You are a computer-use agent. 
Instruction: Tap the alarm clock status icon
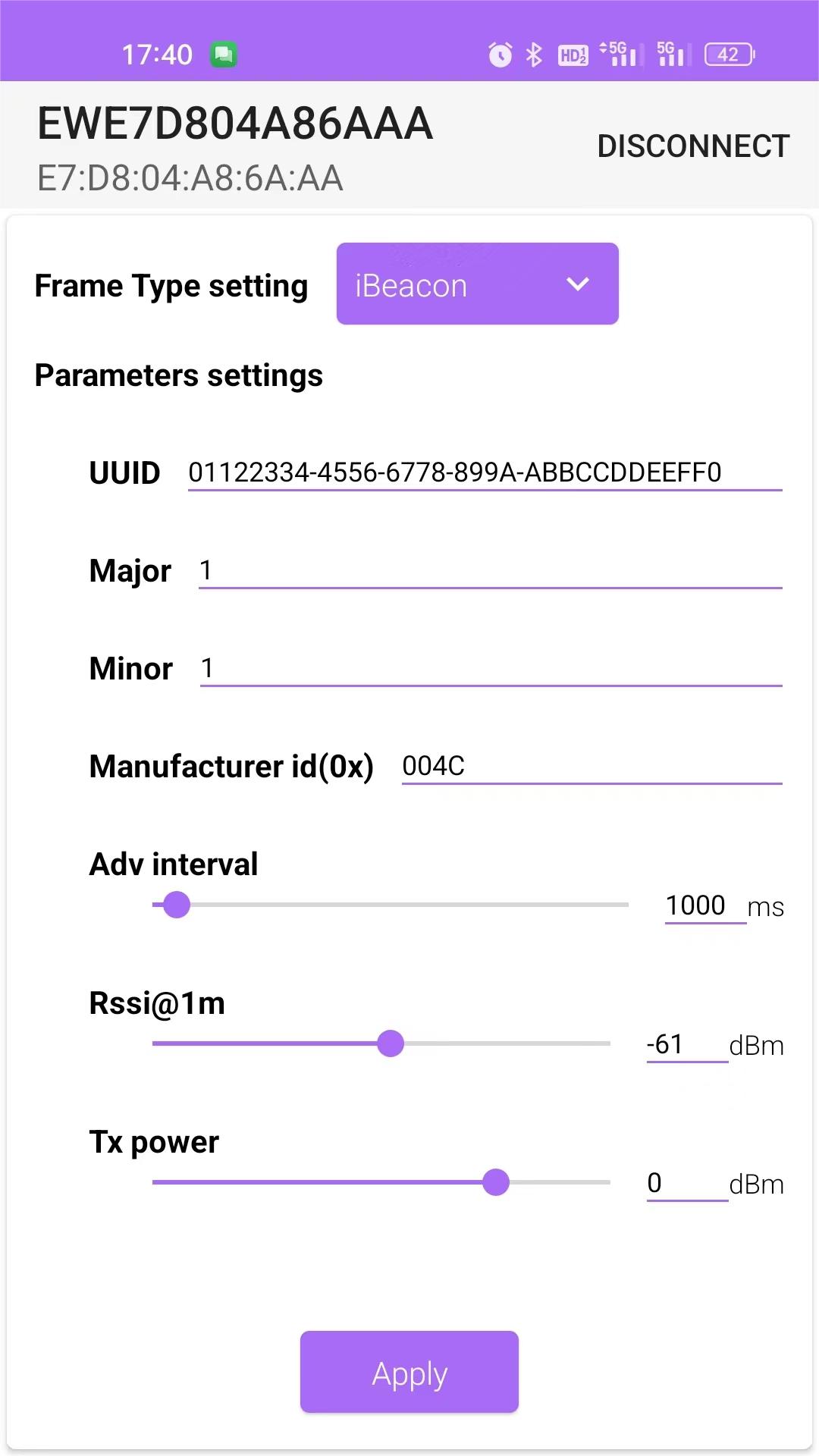pos(500,54)
